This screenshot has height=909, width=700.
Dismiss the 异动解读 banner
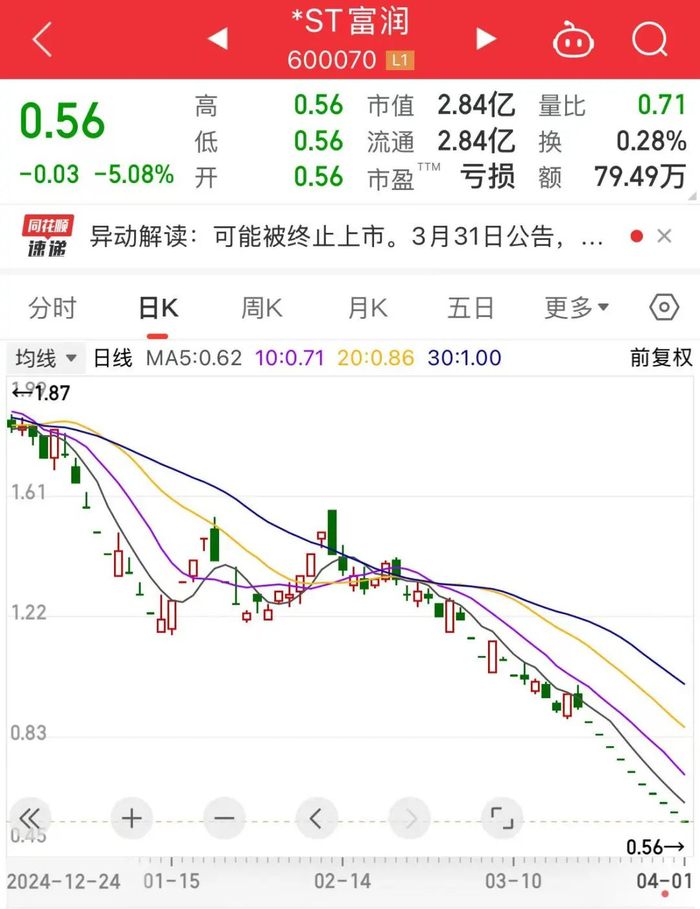pyautogui.click(x=665, y=237)
